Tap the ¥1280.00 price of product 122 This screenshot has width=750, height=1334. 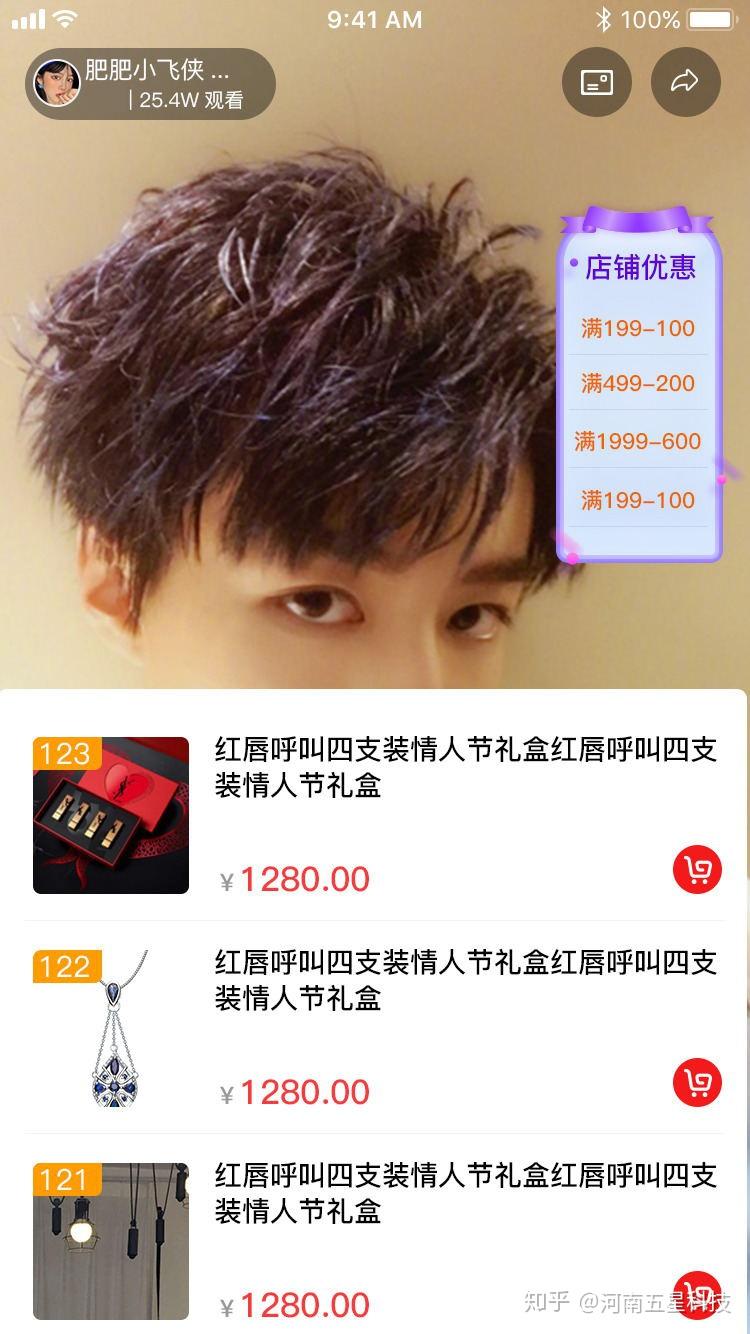coord(295,1090)
